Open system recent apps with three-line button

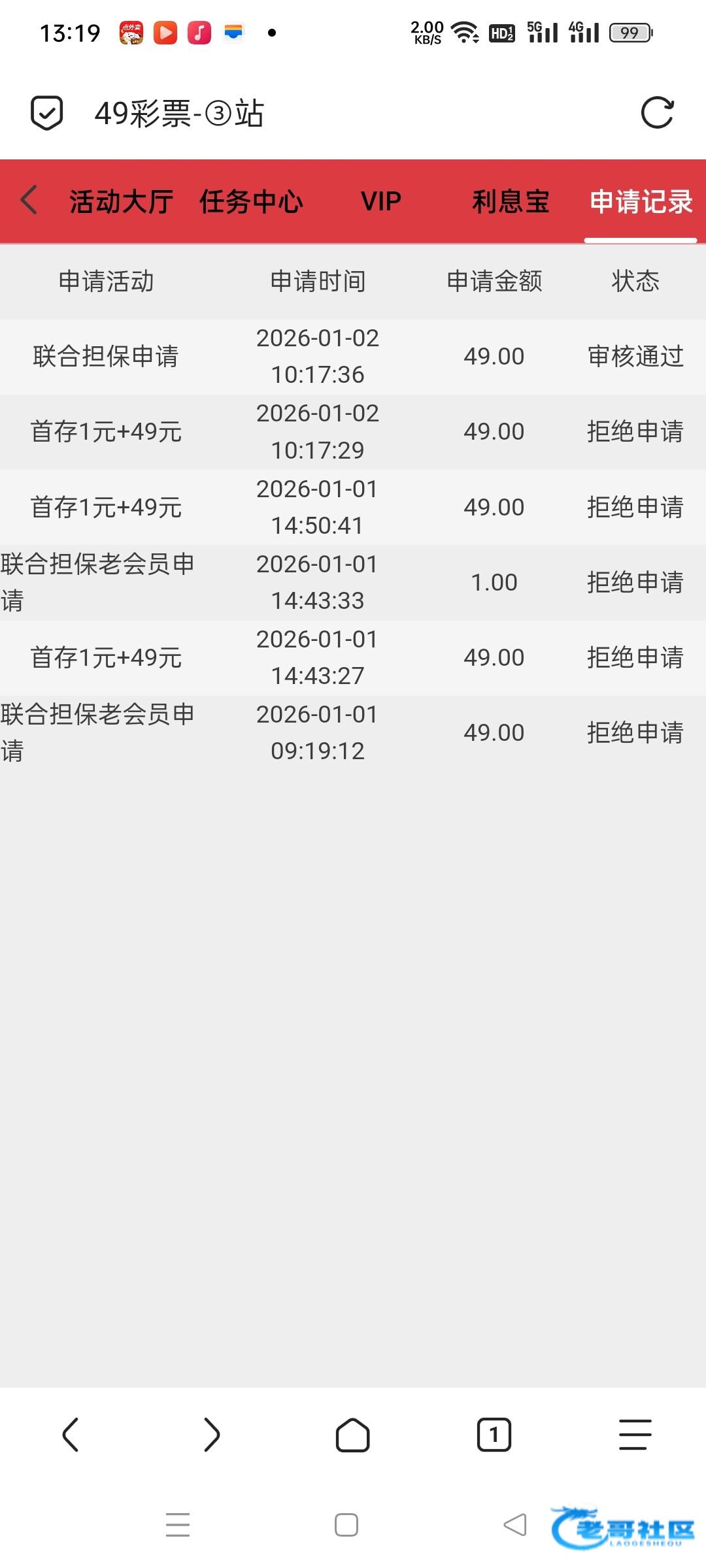click(x=178, y=1525)
